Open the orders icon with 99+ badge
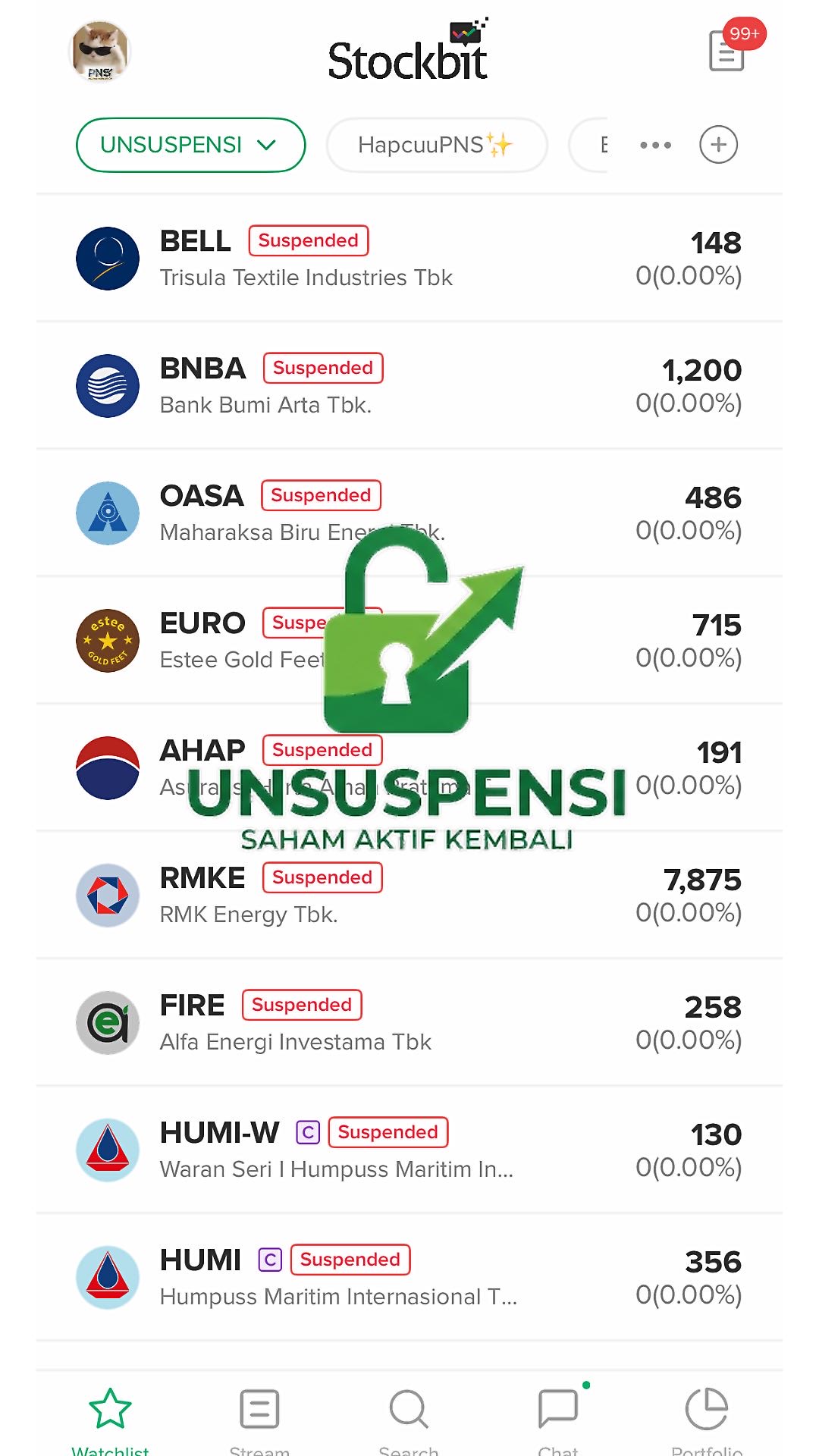The image size is (819, 1456). point(726,52)
